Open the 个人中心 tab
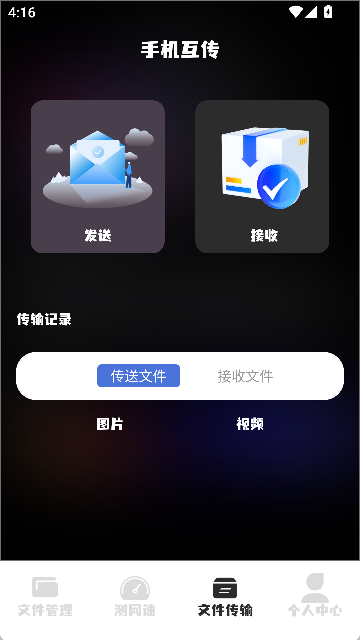 click(315, 596)
